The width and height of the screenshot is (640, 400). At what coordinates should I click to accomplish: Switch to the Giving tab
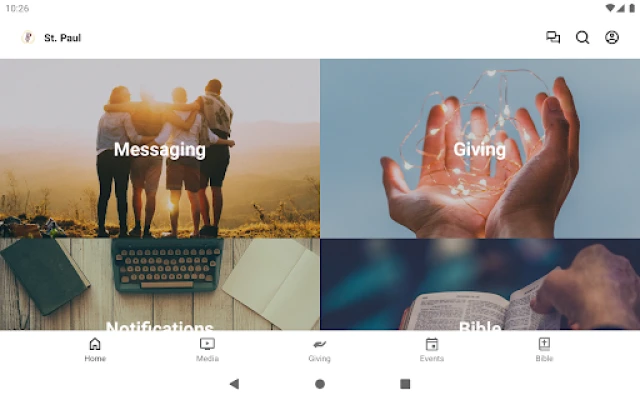(319, 350)
